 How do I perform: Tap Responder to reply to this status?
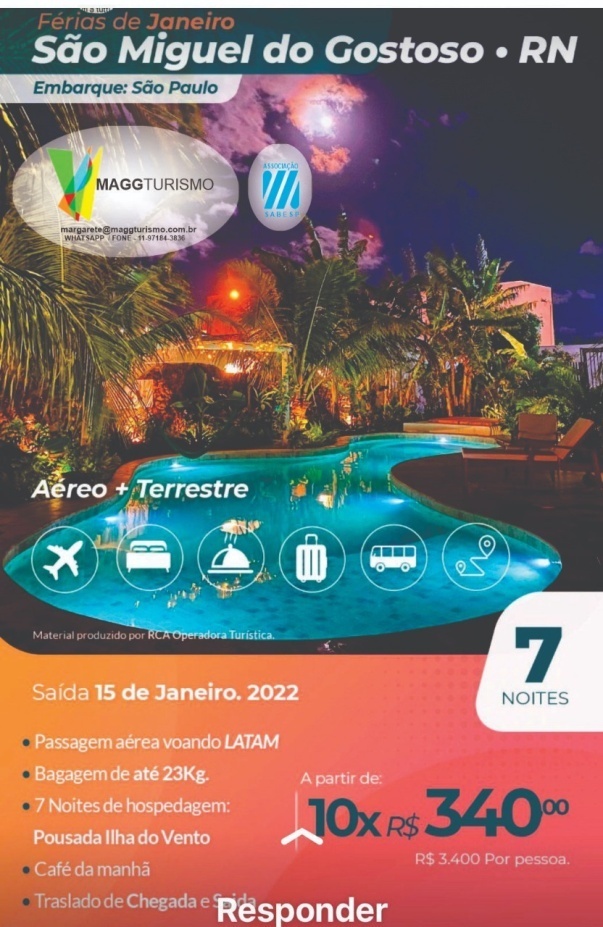(x=301, y=909)
